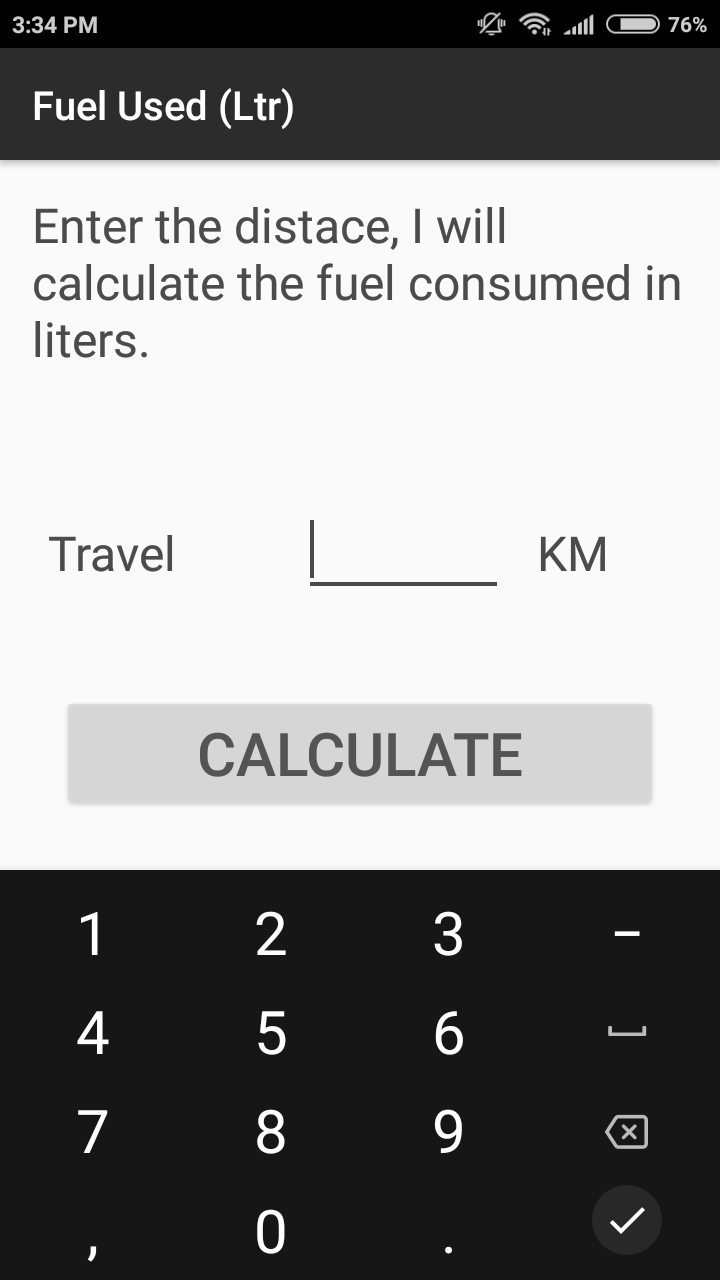720x1280 pixels.
Task: Tap the Wi-Fi status bar icon
Action: click(534, 24)
